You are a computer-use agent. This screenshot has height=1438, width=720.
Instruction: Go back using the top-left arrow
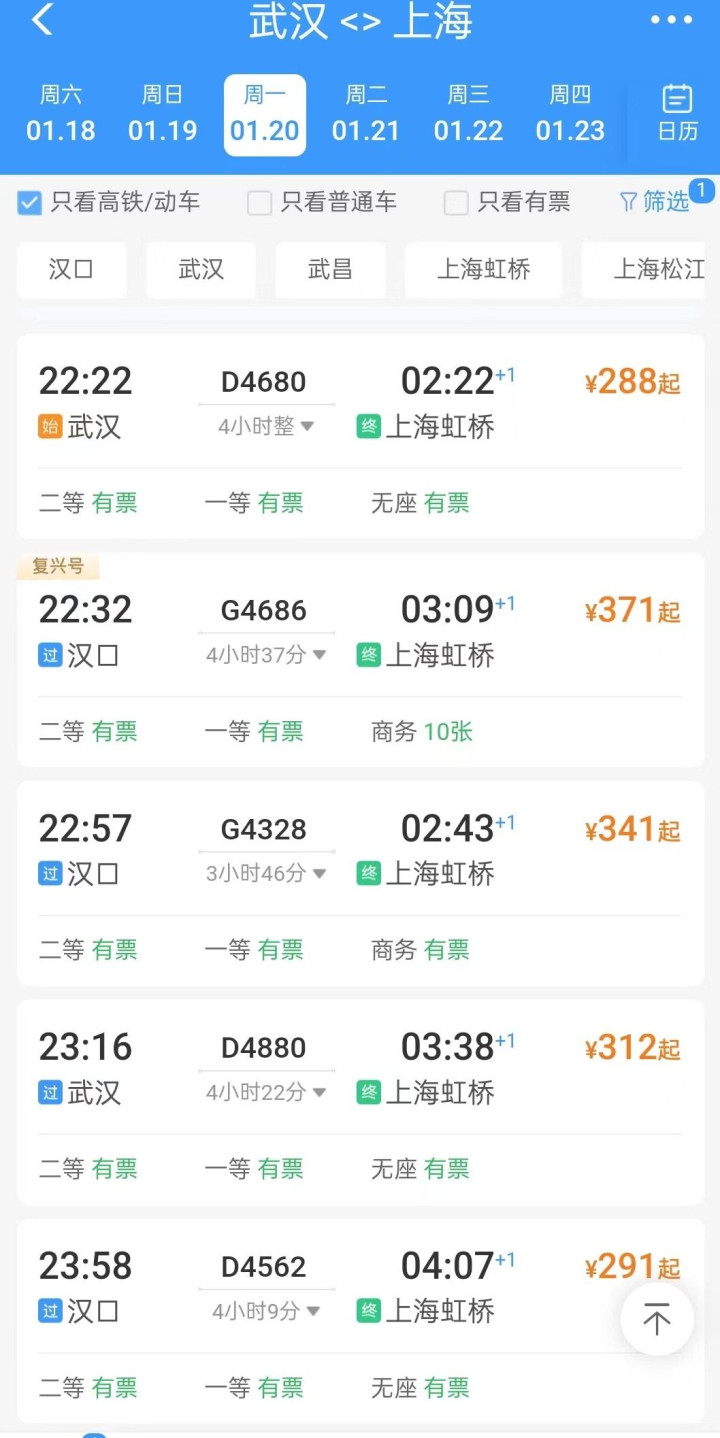point(42,20)
